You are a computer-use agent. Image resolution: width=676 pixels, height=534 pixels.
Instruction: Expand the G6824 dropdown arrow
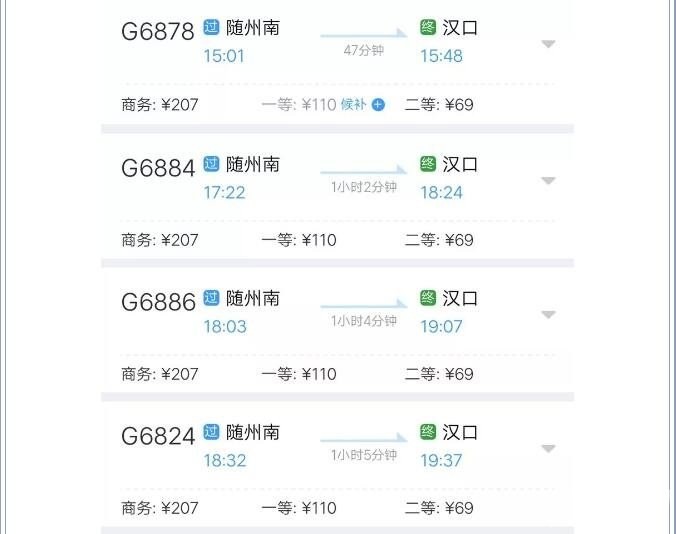(x=547, y=449)
